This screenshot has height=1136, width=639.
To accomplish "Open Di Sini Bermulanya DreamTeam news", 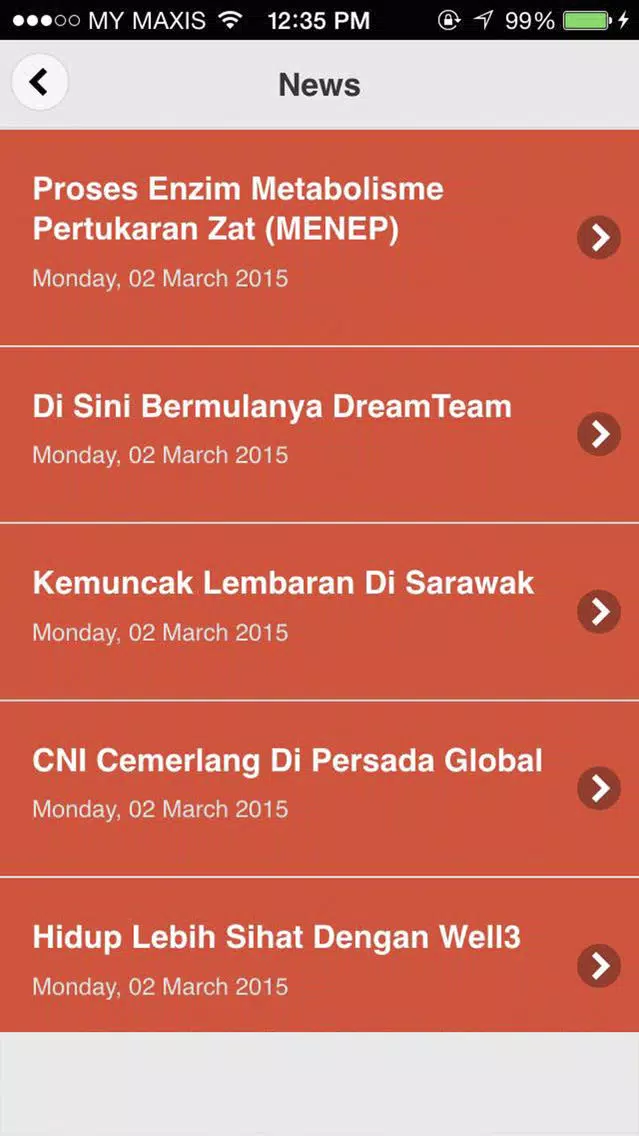I will coord(320,434).
